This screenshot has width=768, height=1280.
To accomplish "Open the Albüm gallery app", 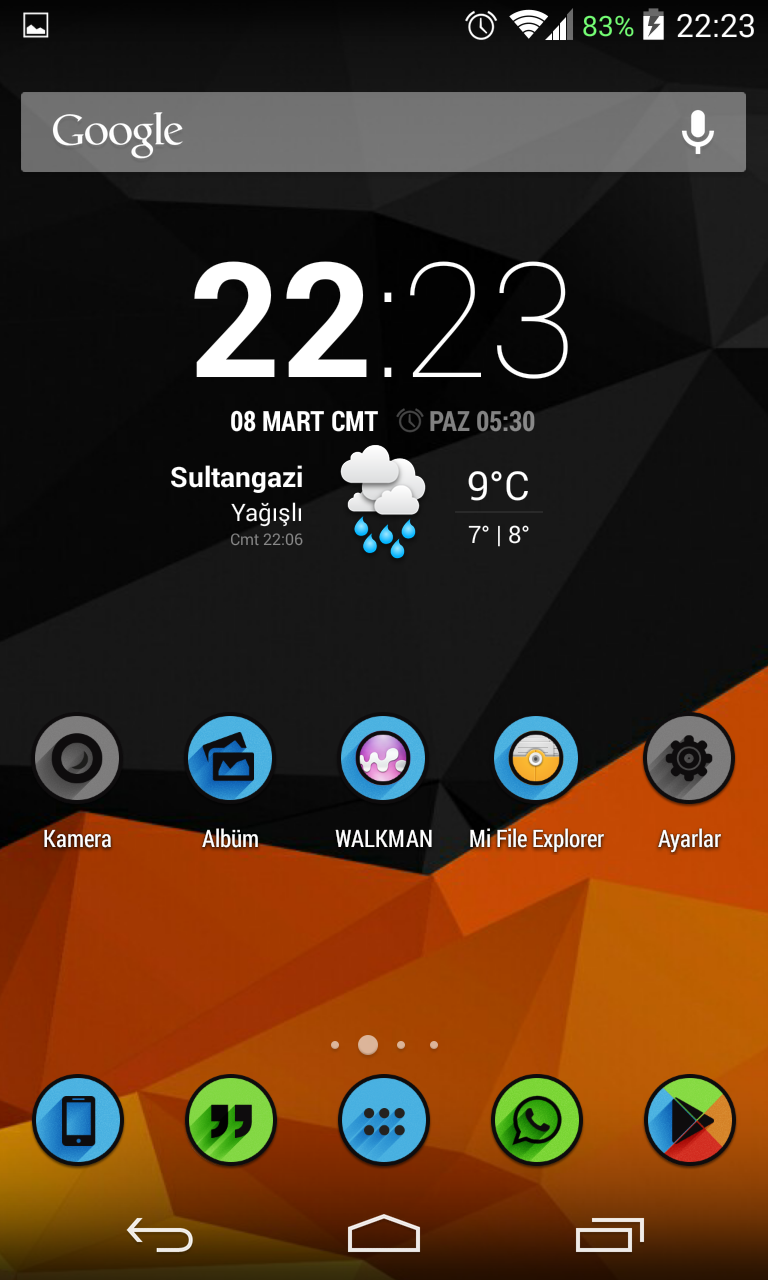I will 230,759.
